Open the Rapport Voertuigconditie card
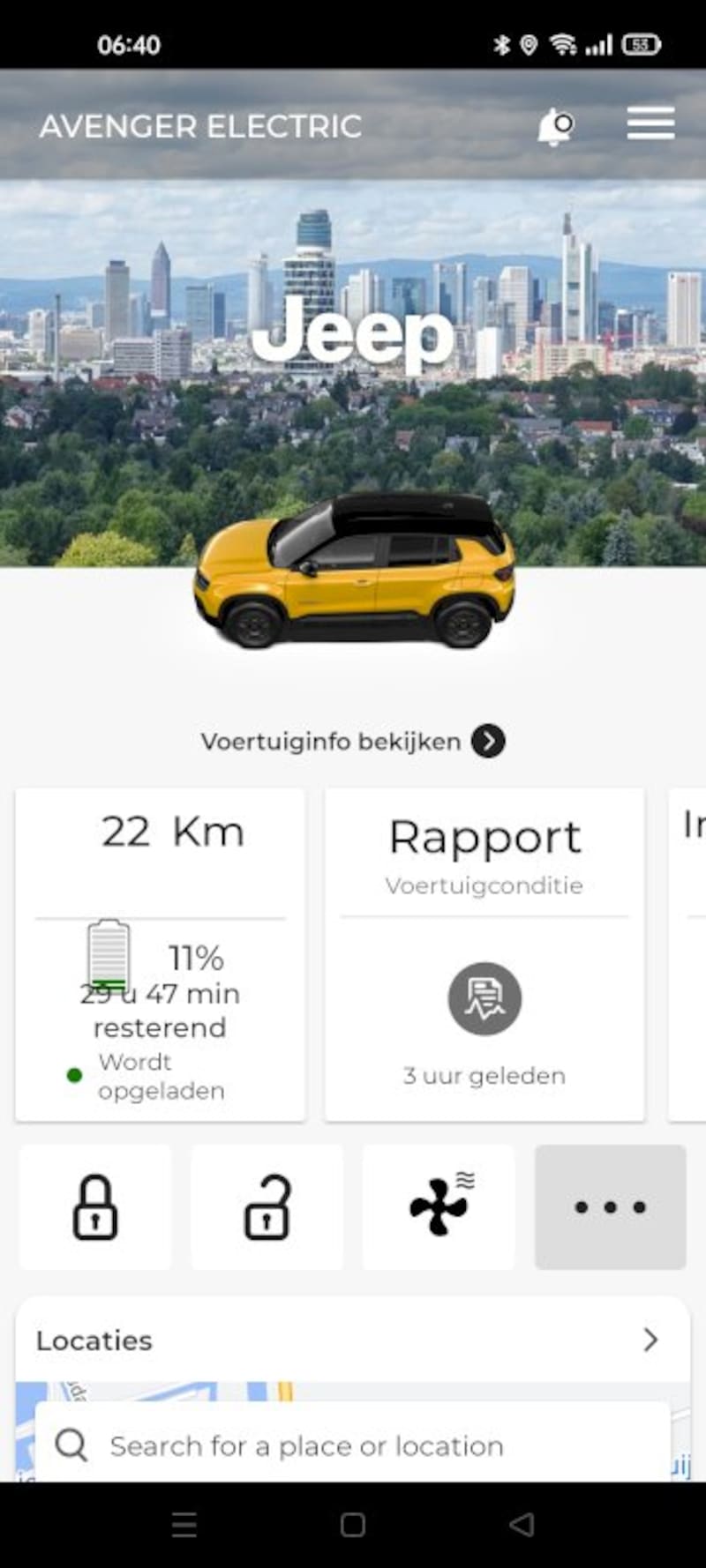The width and height of the screenshot is (706, 1568). pyautogui.click(x=484, y=955)
